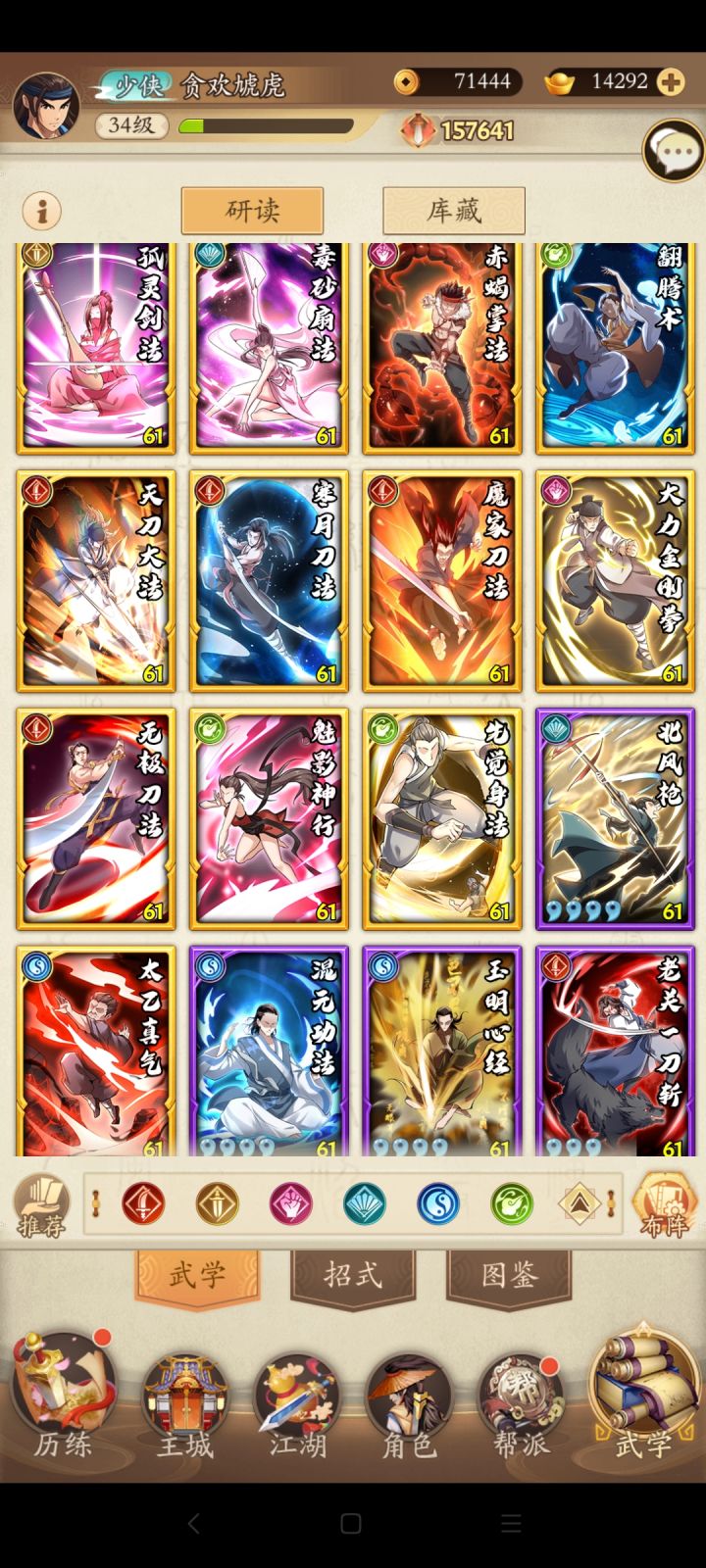Open 帮派 in bottom navigation
The width and height of the screenshot is (706, 1568).
(520, 1406)
